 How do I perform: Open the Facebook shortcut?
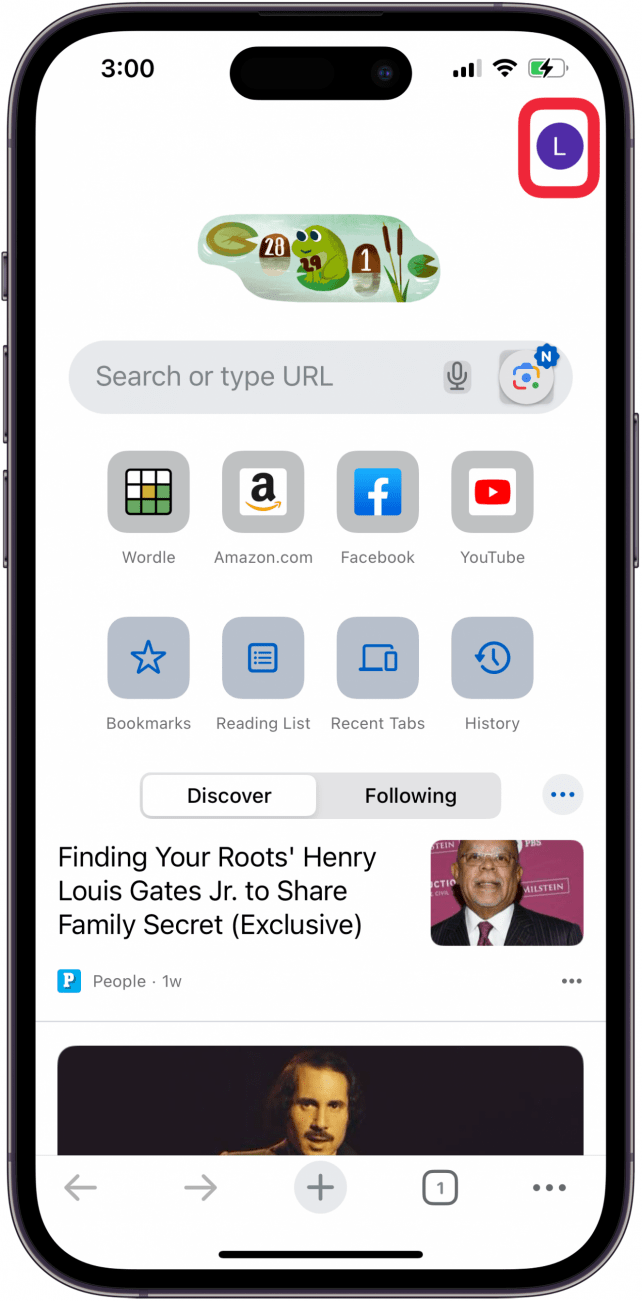click(x=377, y=492)
